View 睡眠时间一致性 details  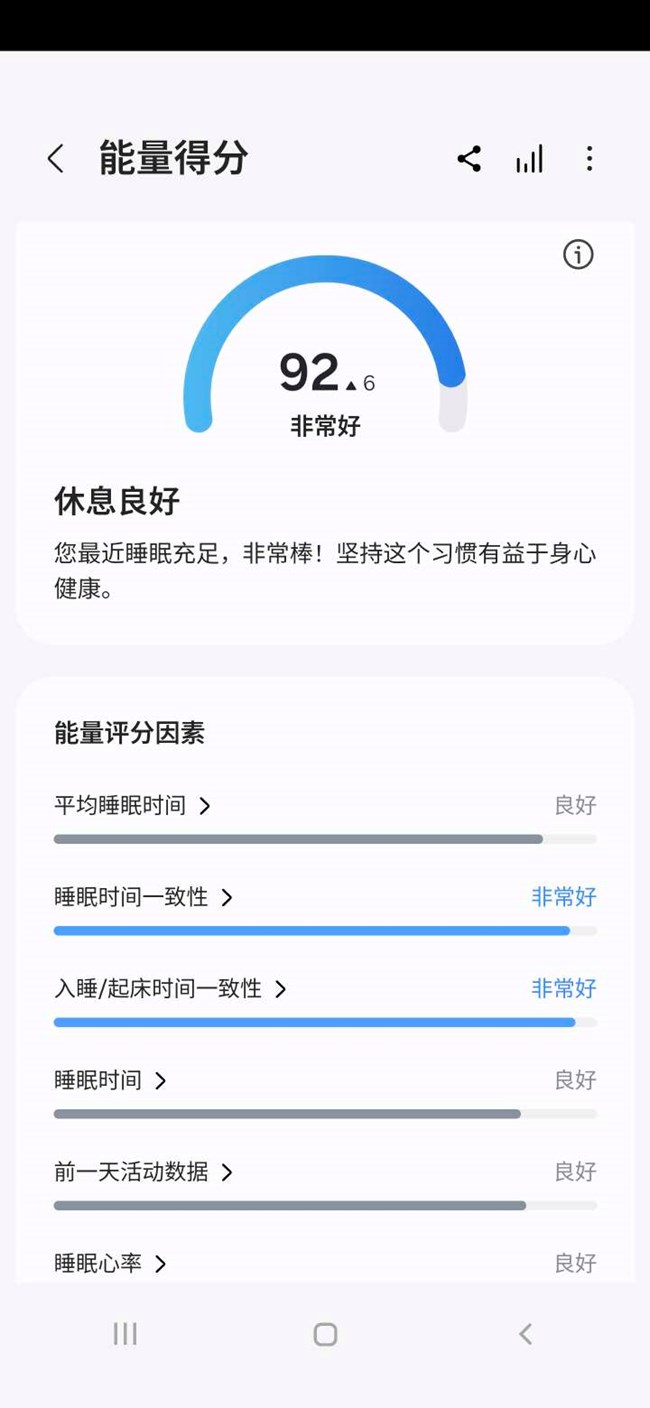[143, 897]
